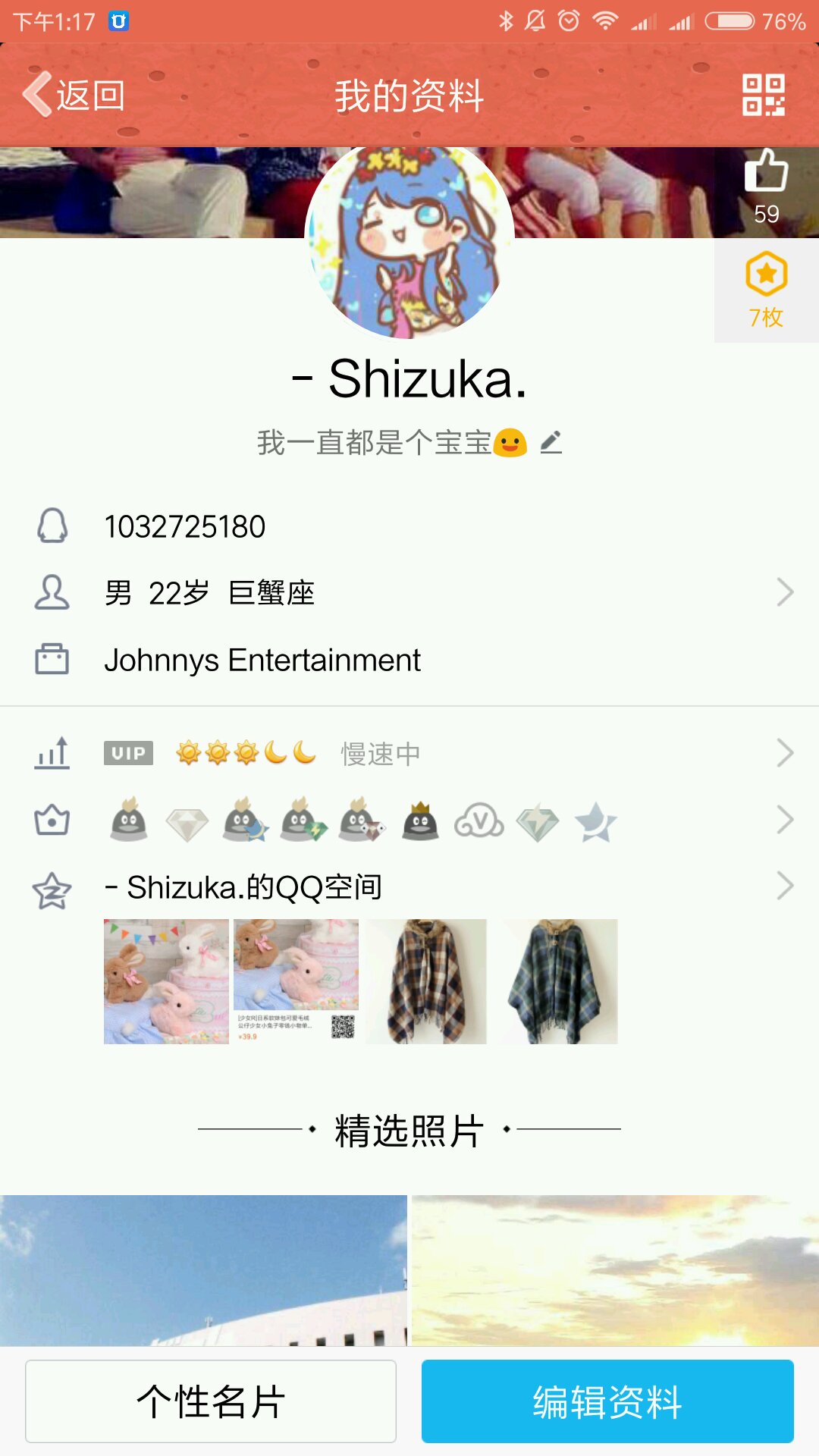This screenshot has width=819, height=1456.
Task: Open the 7枚 medals badge
Action: [x=766, y=290]
